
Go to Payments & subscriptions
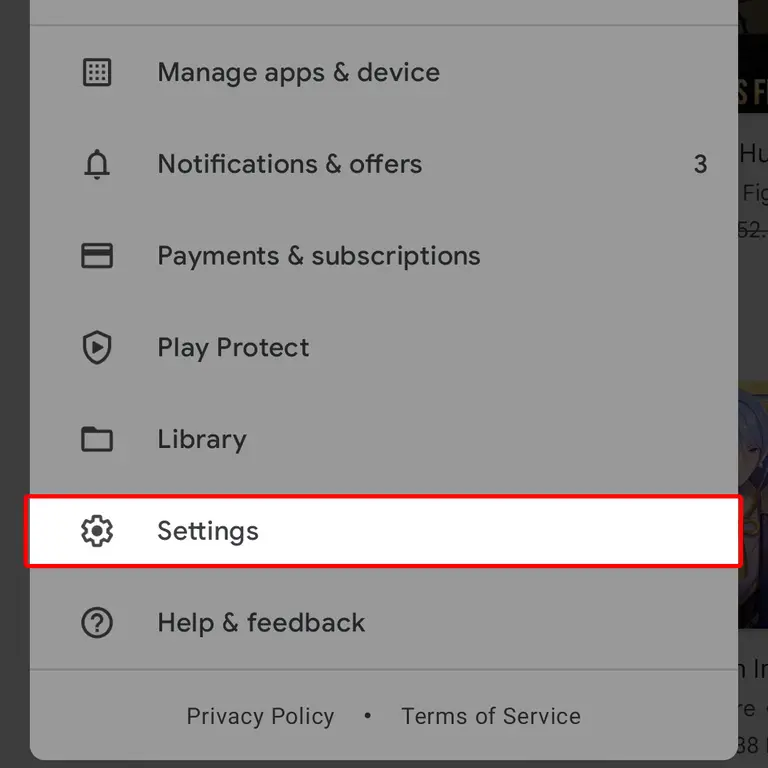pyautogui.click(x=318, y=256)
